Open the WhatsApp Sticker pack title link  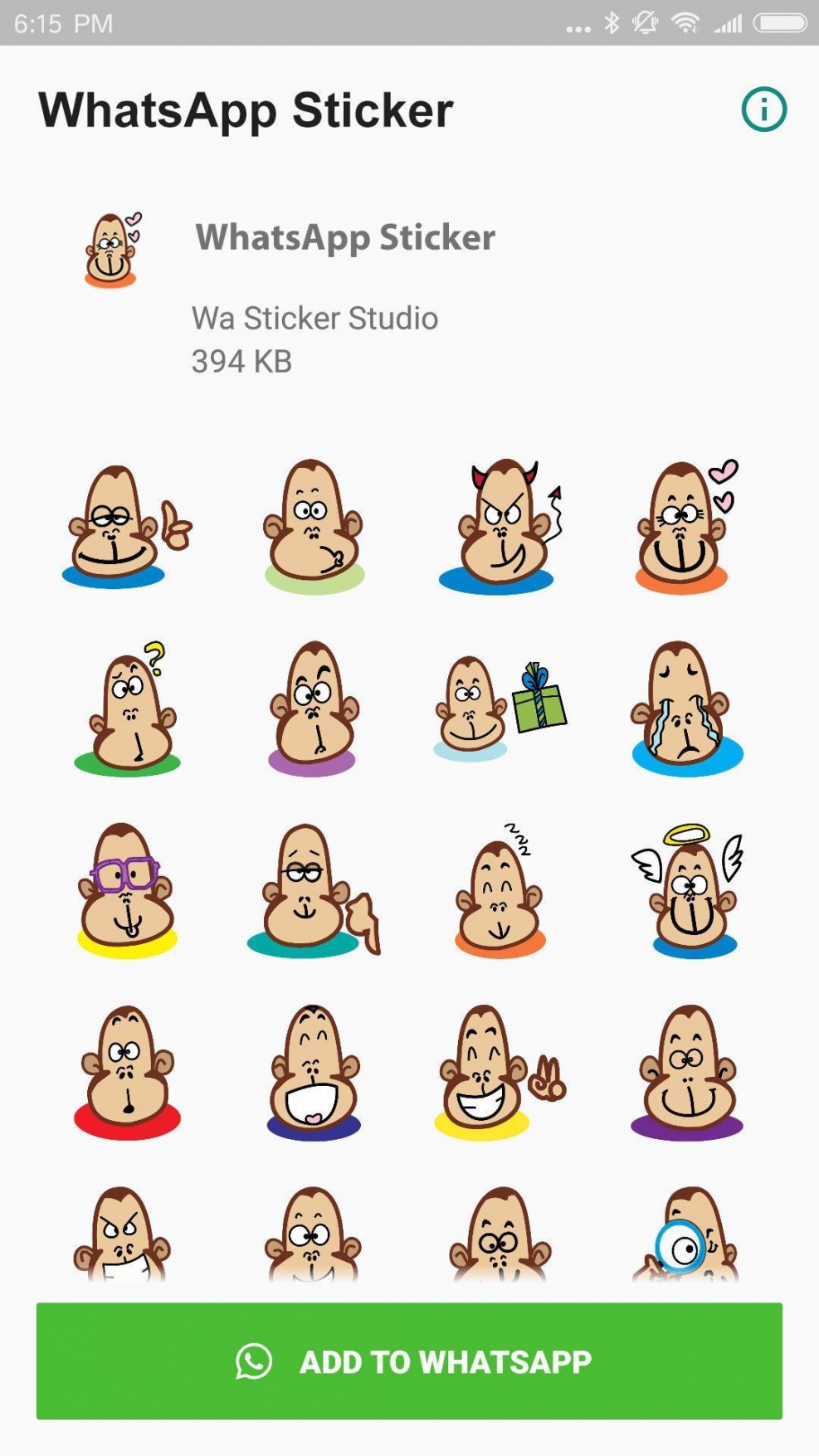[x=346, y=236]
